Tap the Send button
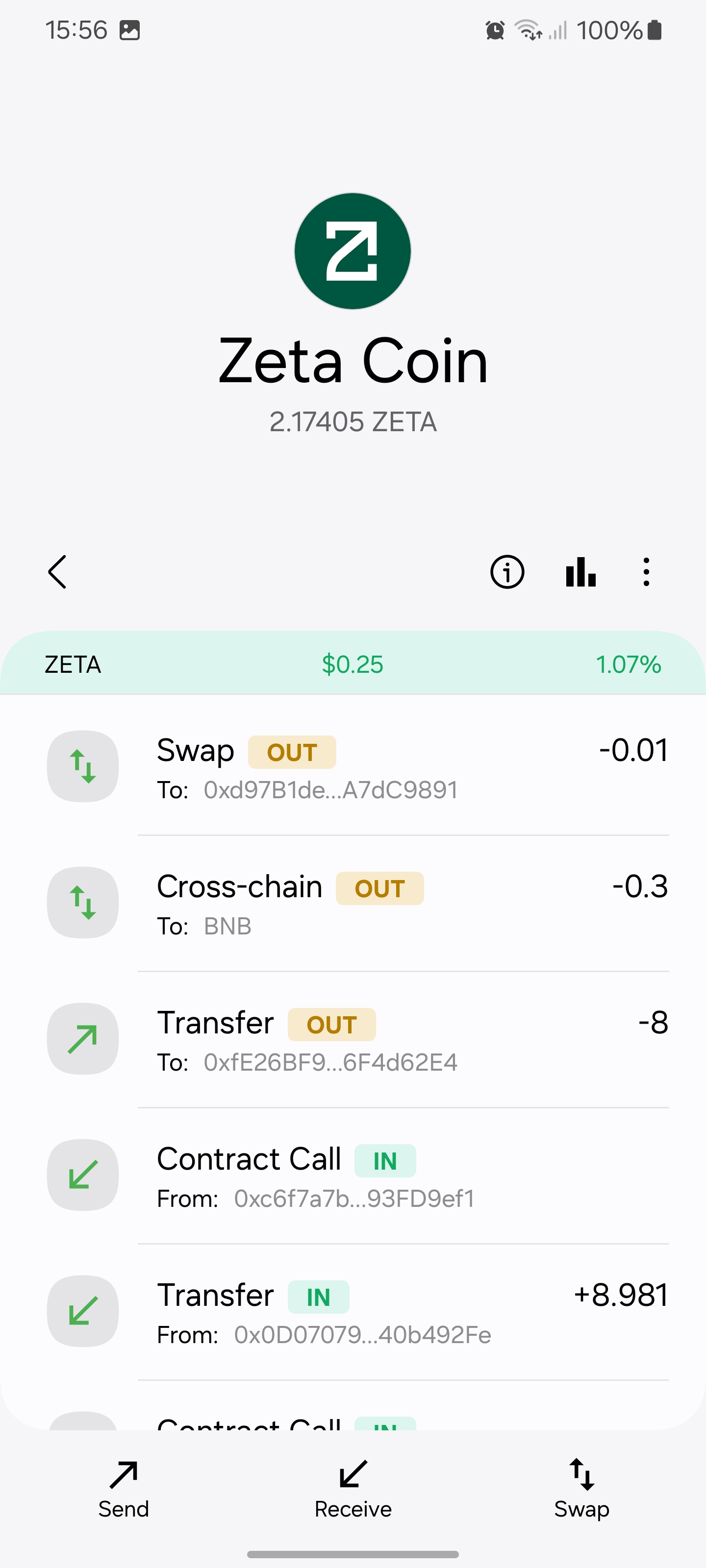 click(124, 1489)
